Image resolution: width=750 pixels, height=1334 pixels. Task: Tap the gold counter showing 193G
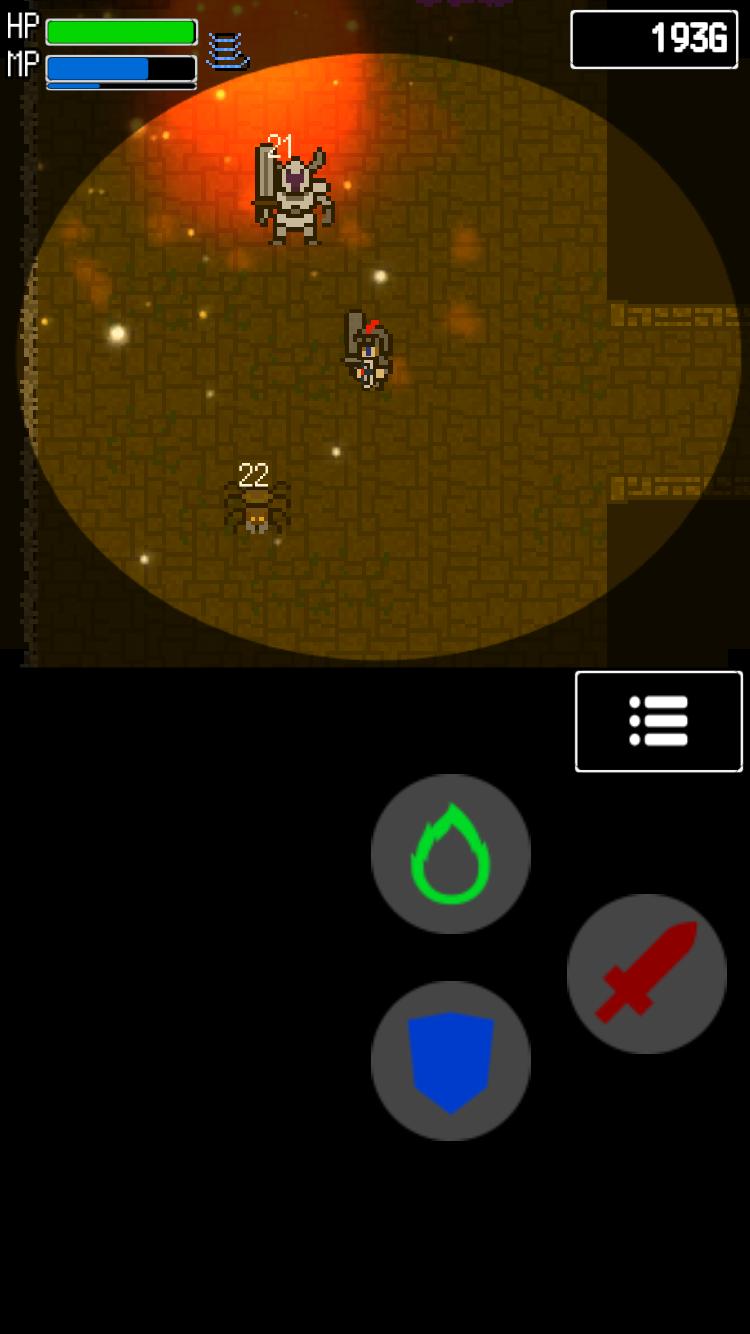(654, 39)
